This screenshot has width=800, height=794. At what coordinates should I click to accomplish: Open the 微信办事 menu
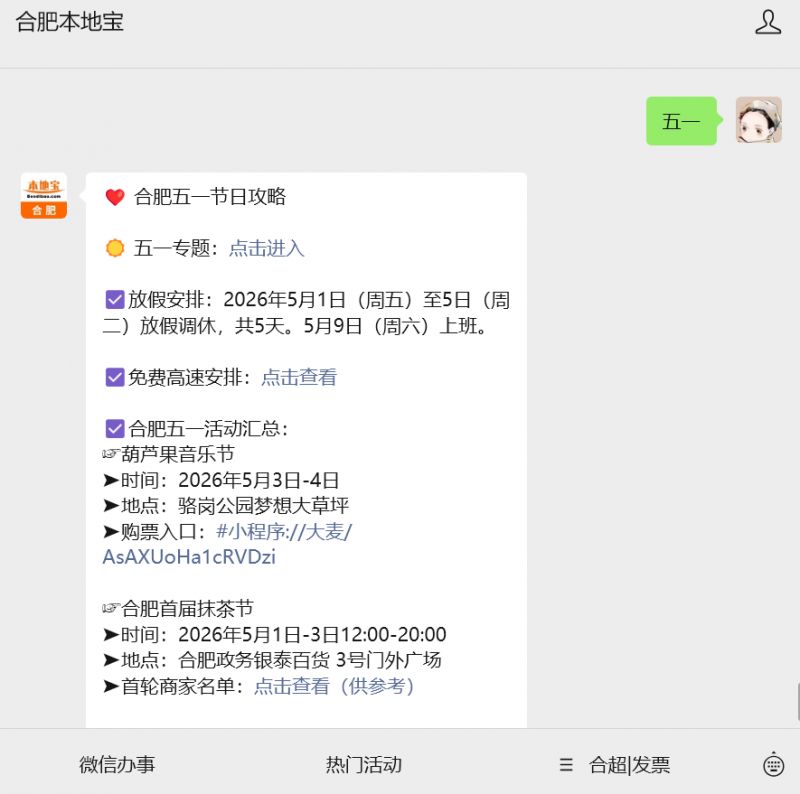coord(117,764)
